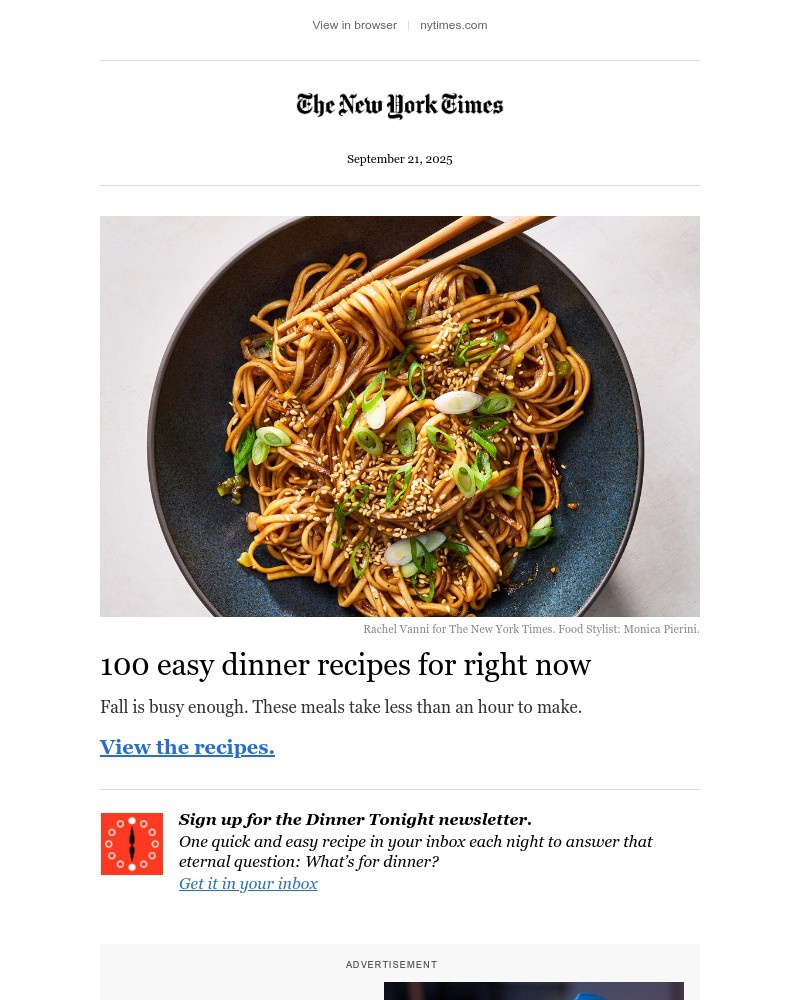Click the newsletter description about quick easy recipes

[416, 851]
